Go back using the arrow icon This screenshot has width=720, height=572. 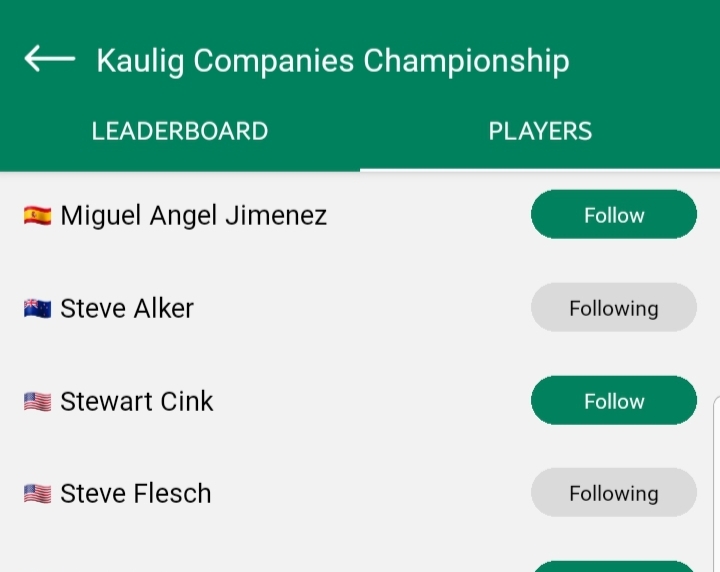coord(49,59)
